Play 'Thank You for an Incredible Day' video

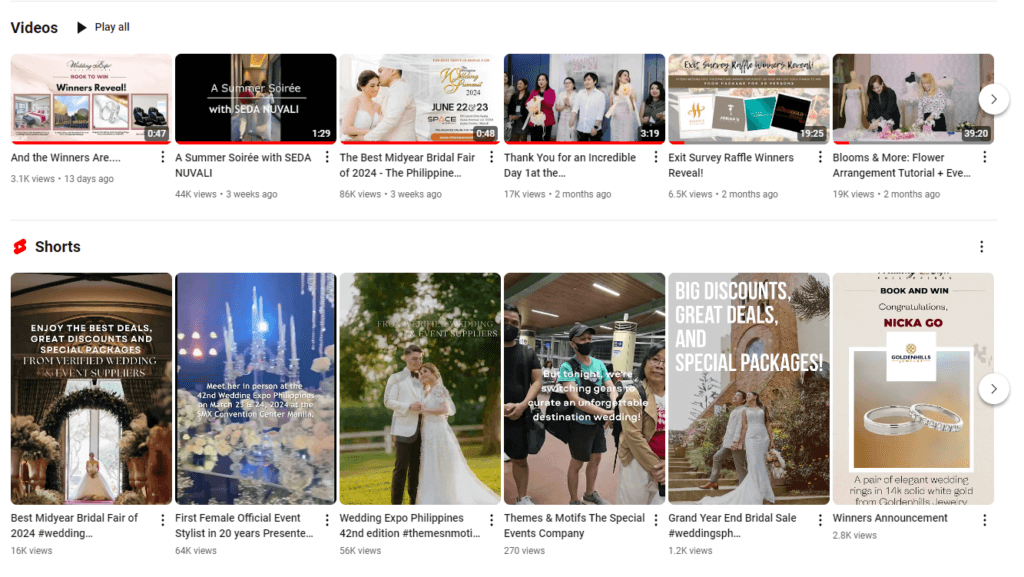point(584,98)
